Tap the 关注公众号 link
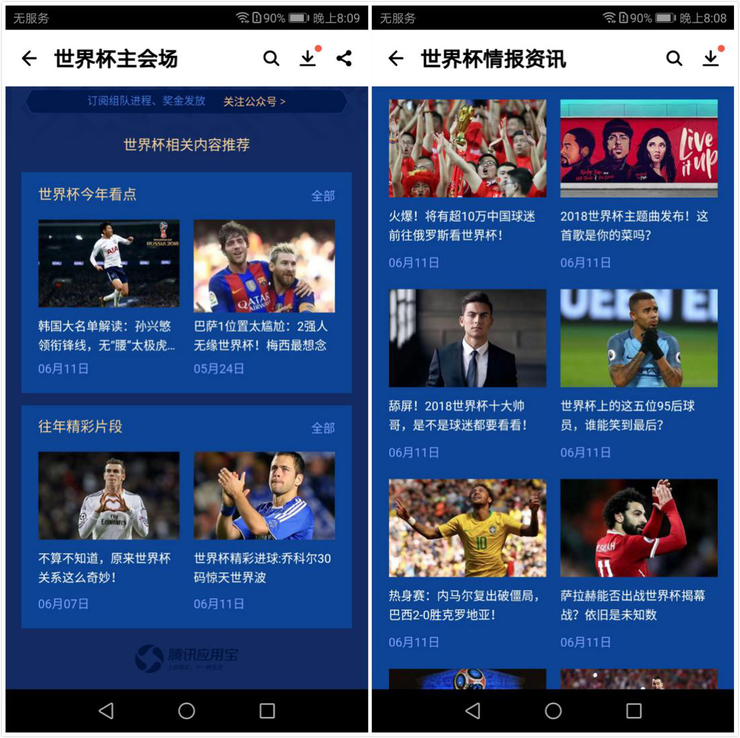This screenshot has width=740, height=738. point(254,101)
